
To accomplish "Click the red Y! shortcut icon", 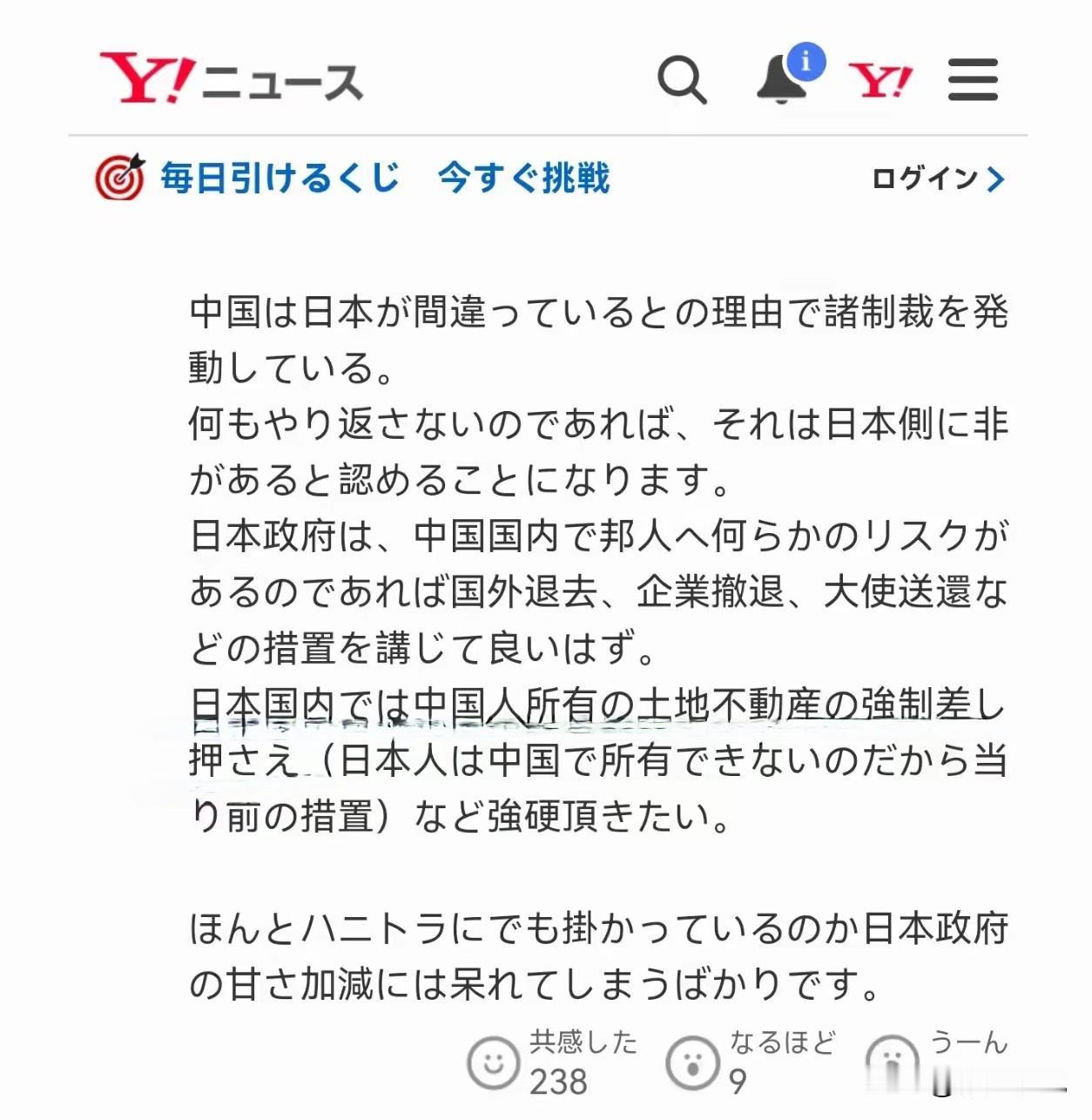I will pyautogui.click(x=882, y=81).
